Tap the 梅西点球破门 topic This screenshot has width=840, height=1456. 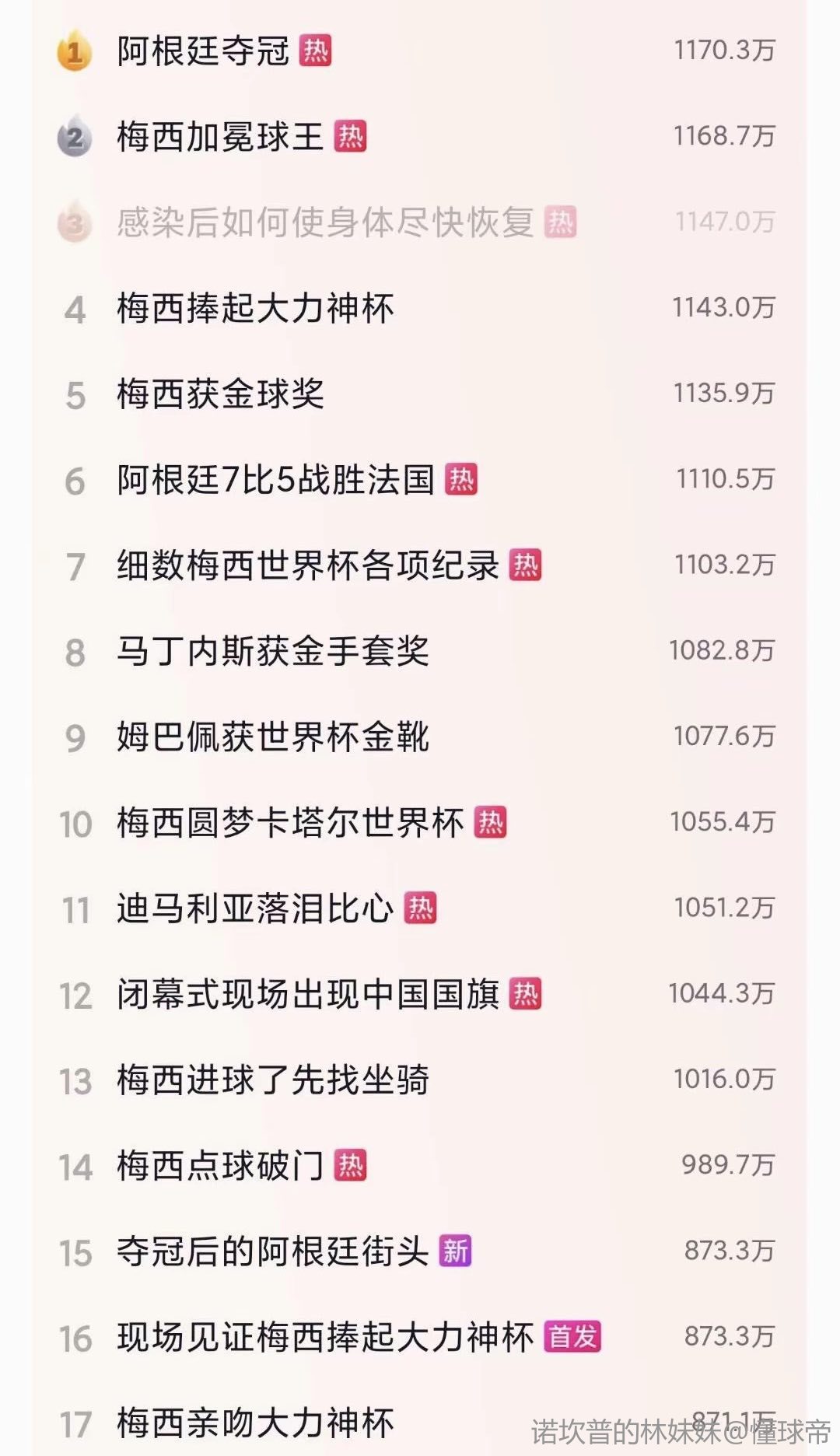tap(220, 1165)
